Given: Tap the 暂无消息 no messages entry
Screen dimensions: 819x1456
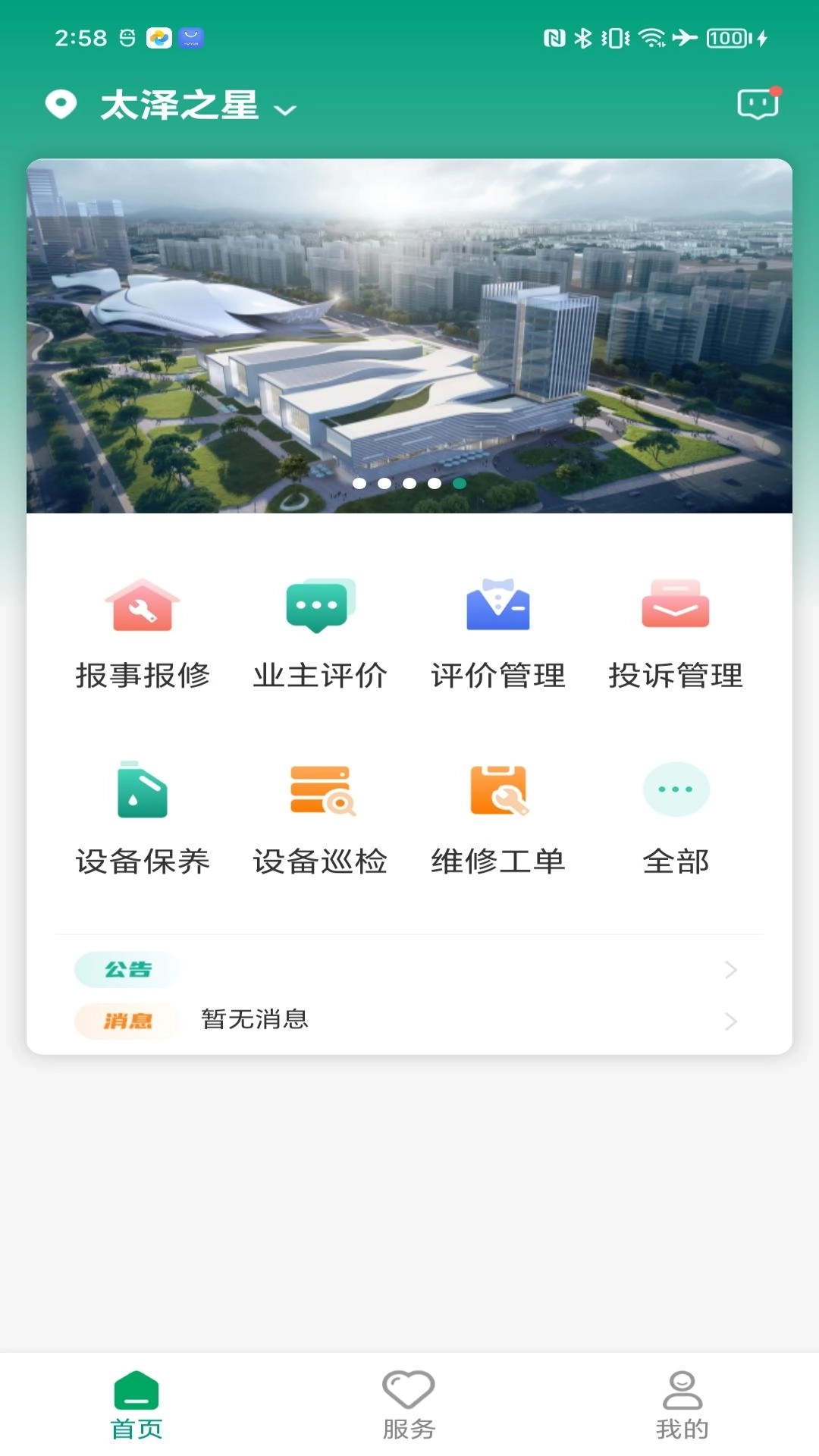Looking at the screenshot, I should click(x=255, y=1021).
